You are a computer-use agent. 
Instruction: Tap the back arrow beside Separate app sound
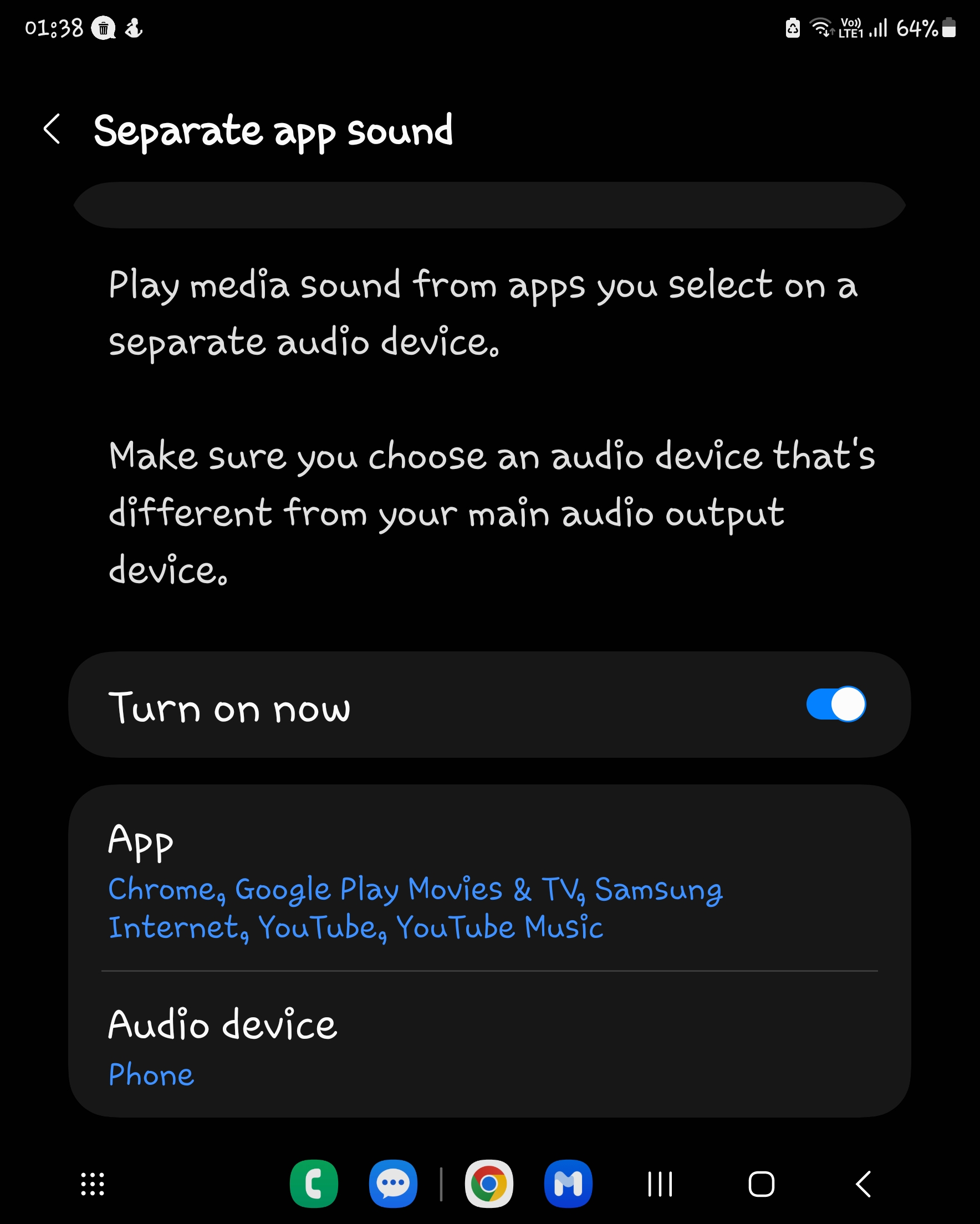click(x=53, y=132)
